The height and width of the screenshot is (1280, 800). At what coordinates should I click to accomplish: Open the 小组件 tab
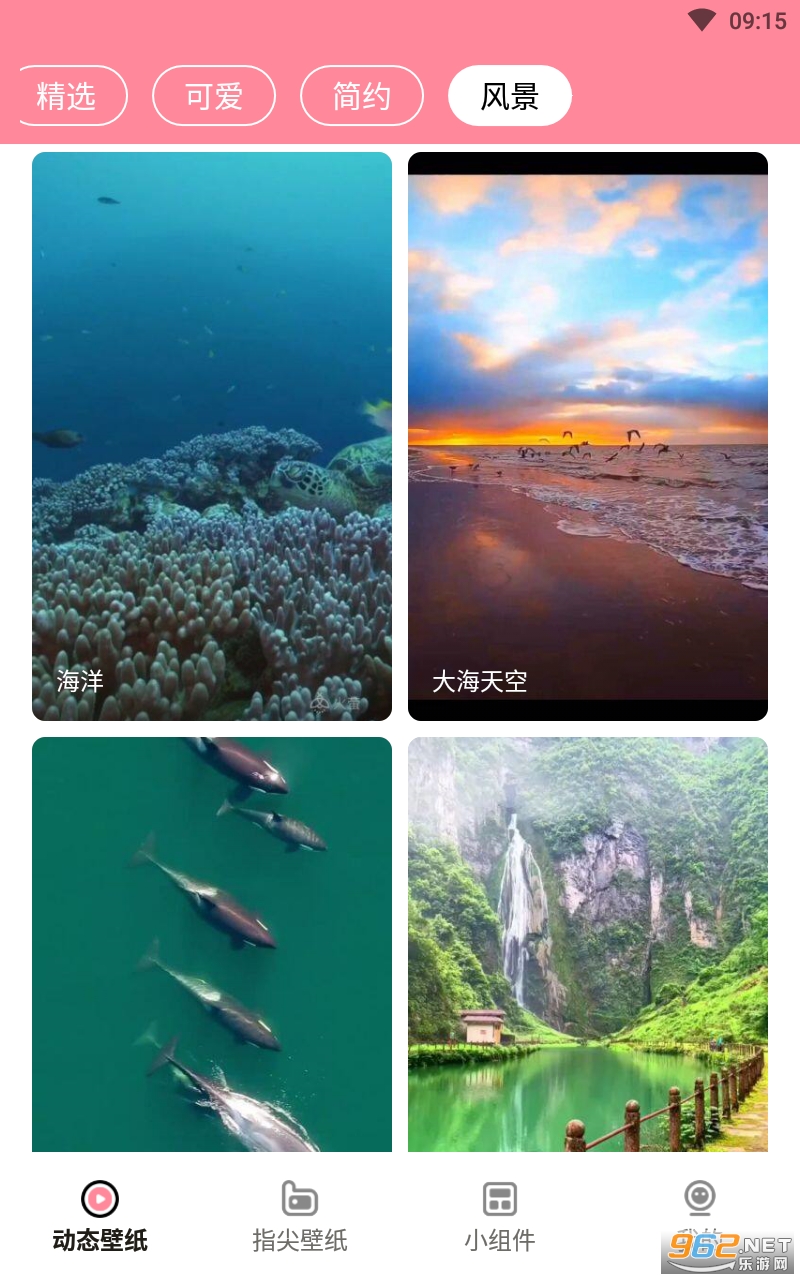[x=500, y=1215]
